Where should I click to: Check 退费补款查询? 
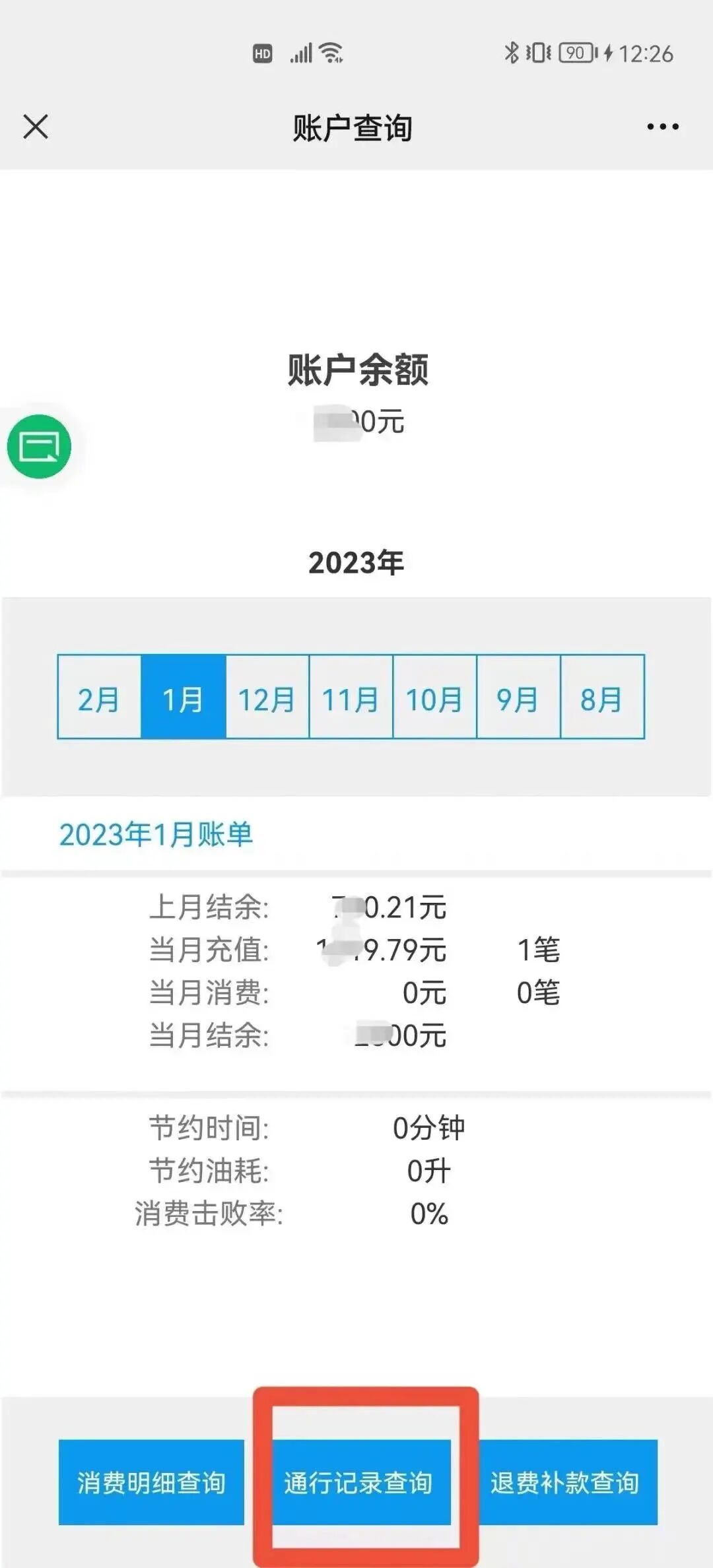coord(566,1482)
